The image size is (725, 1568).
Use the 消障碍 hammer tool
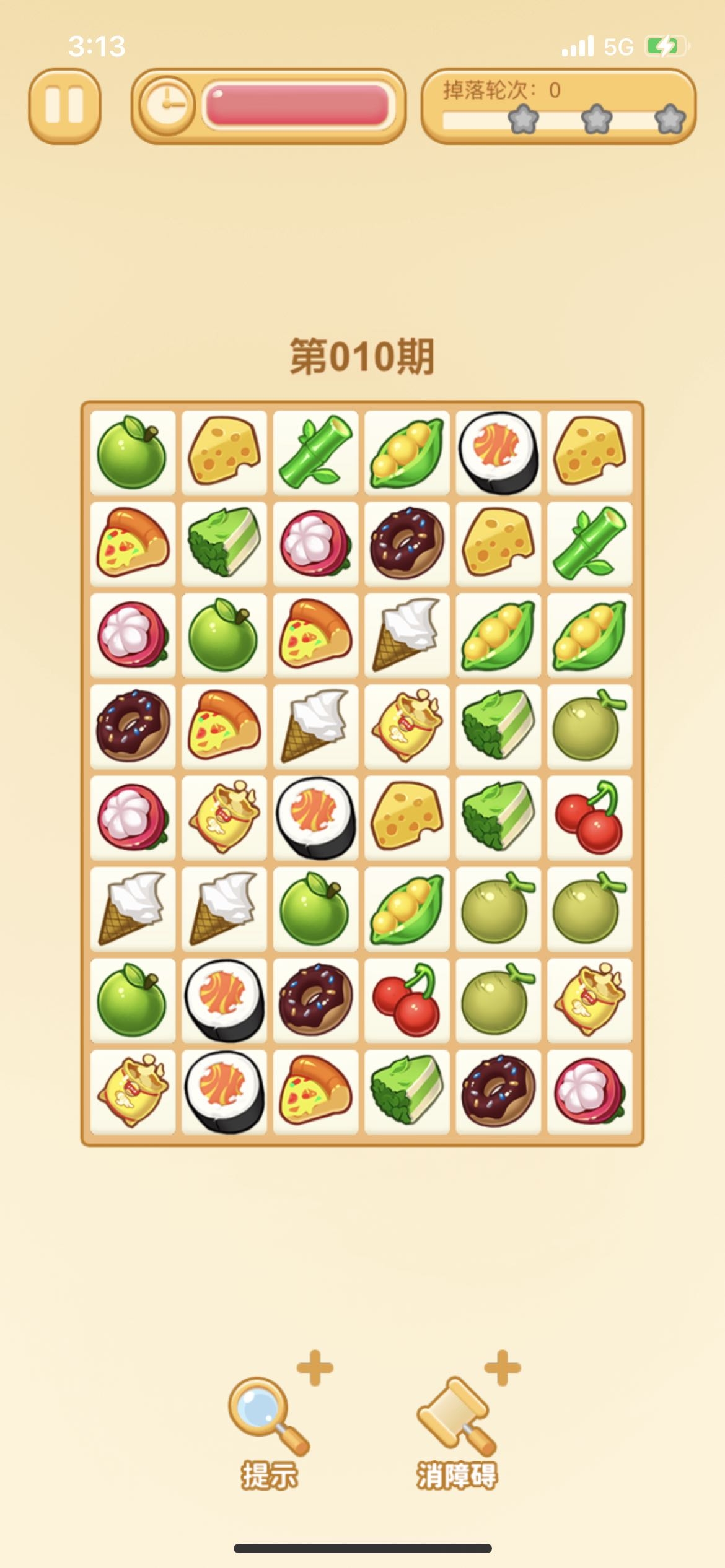point(457,1418)
